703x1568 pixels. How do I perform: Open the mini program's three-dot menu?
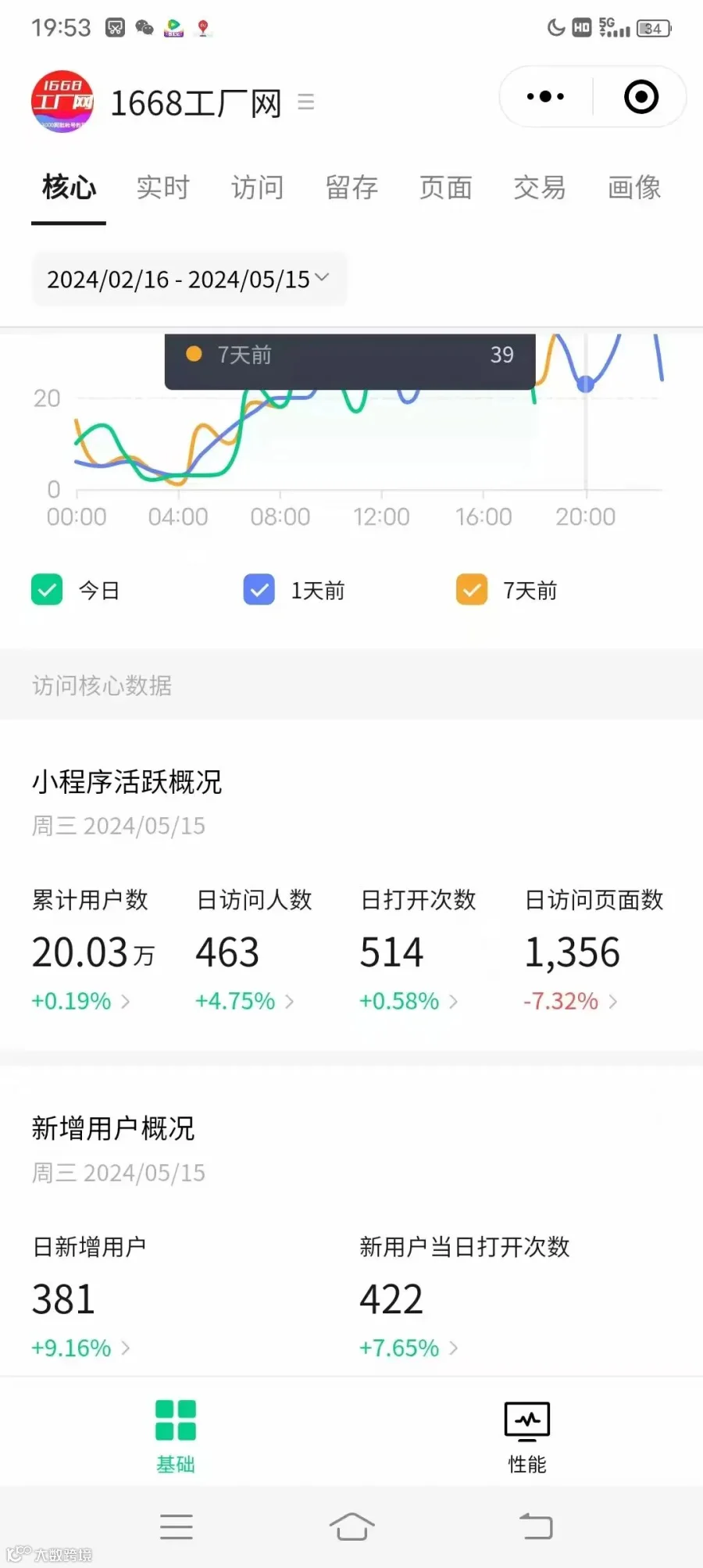click(545, 97)
